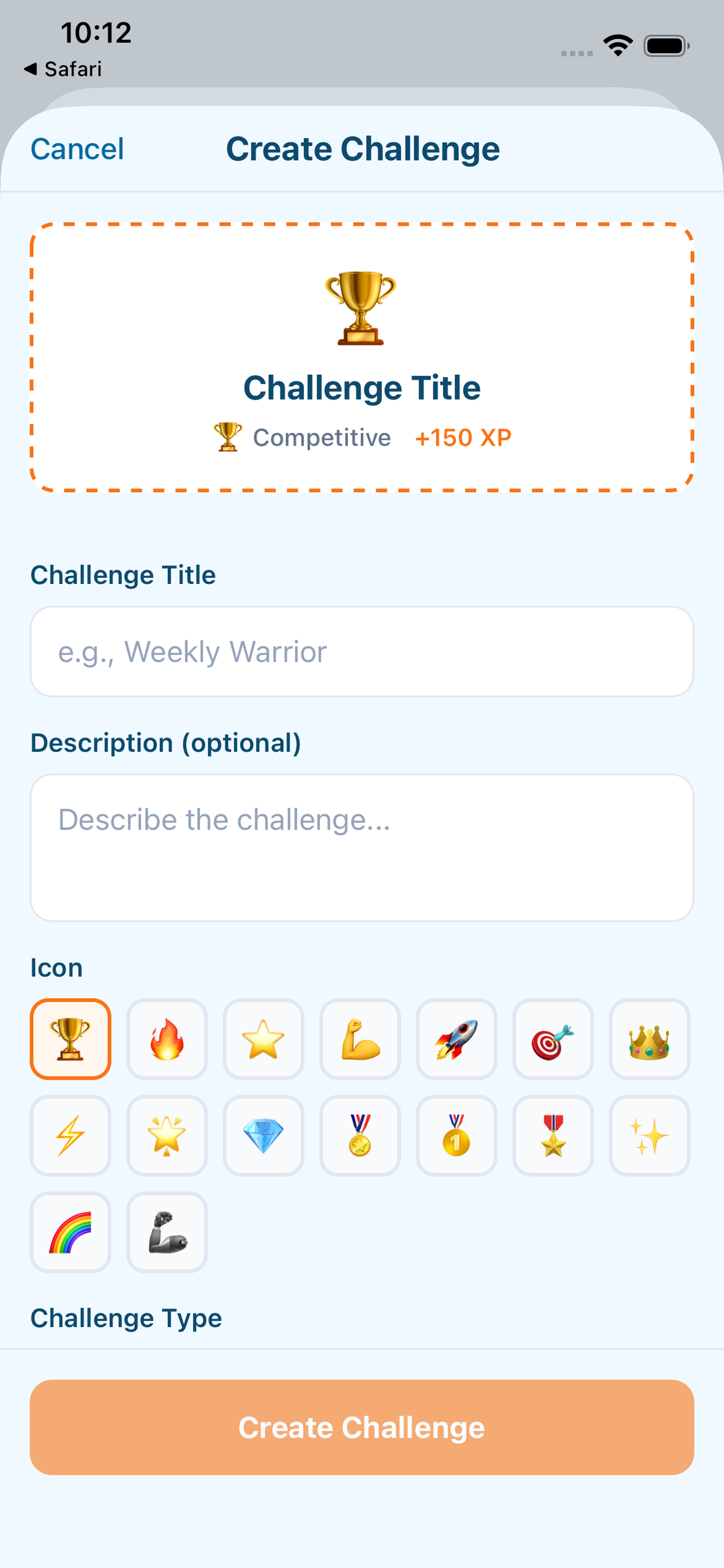Choose the rainbow icon
The width and height of the screenshot is (724, 1568).
click(x=70, y=1233)
